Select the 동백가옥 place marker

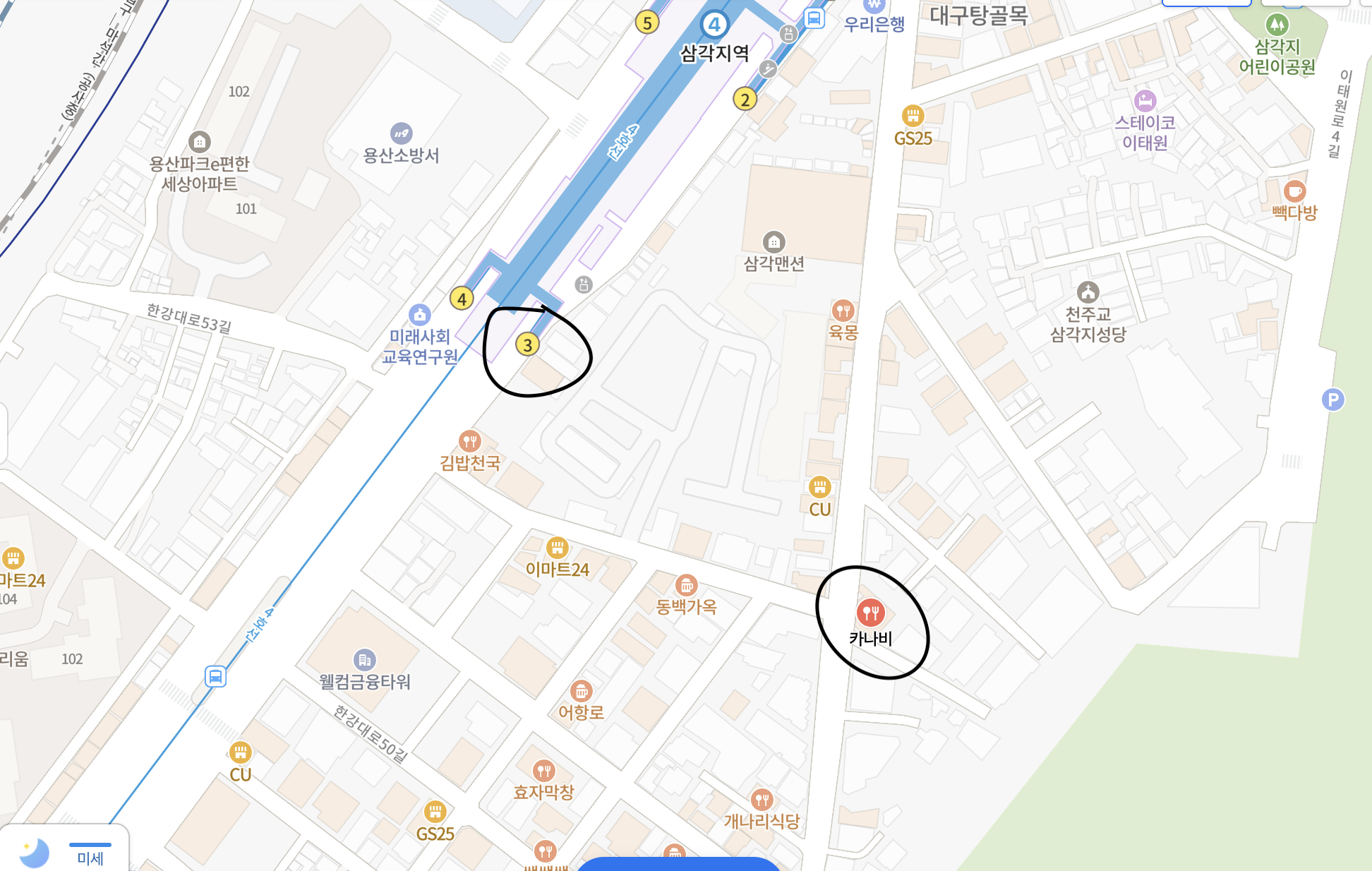[686, 585]
